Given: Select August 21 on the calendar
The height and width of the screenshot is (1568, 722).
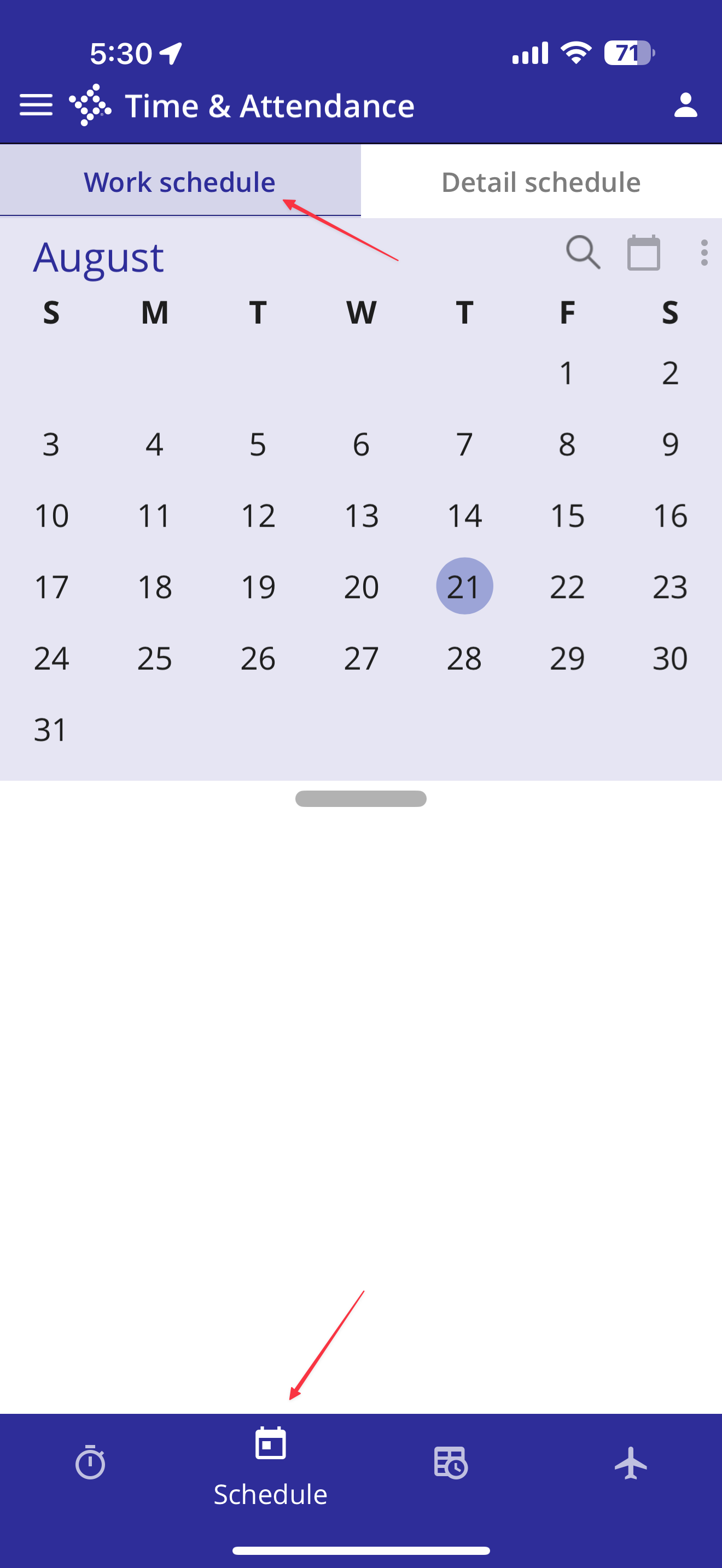Looking at the screenshot, I should [464, 586].
